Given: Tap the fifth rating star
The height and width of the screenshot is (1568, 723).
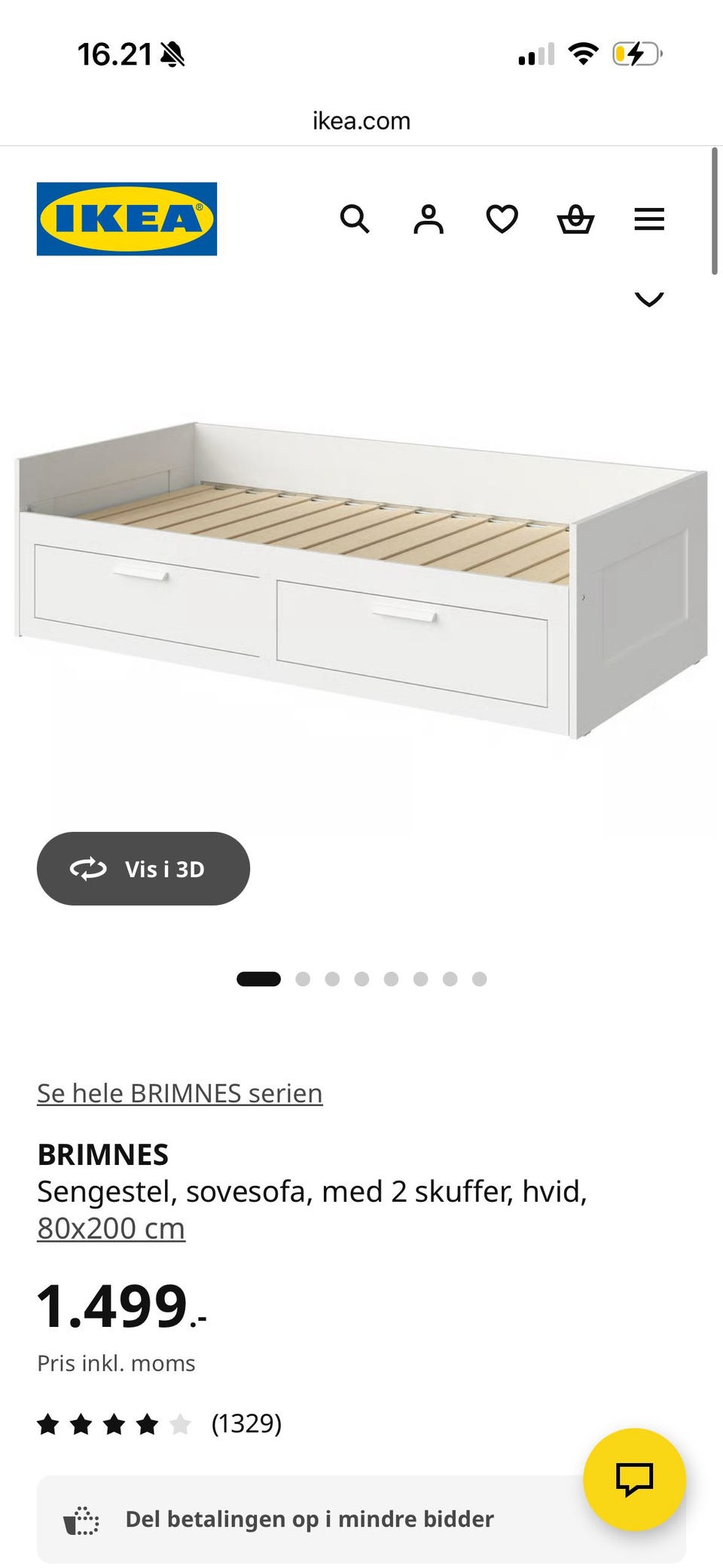Looking at the screenshot, I should coord(179,1423).
